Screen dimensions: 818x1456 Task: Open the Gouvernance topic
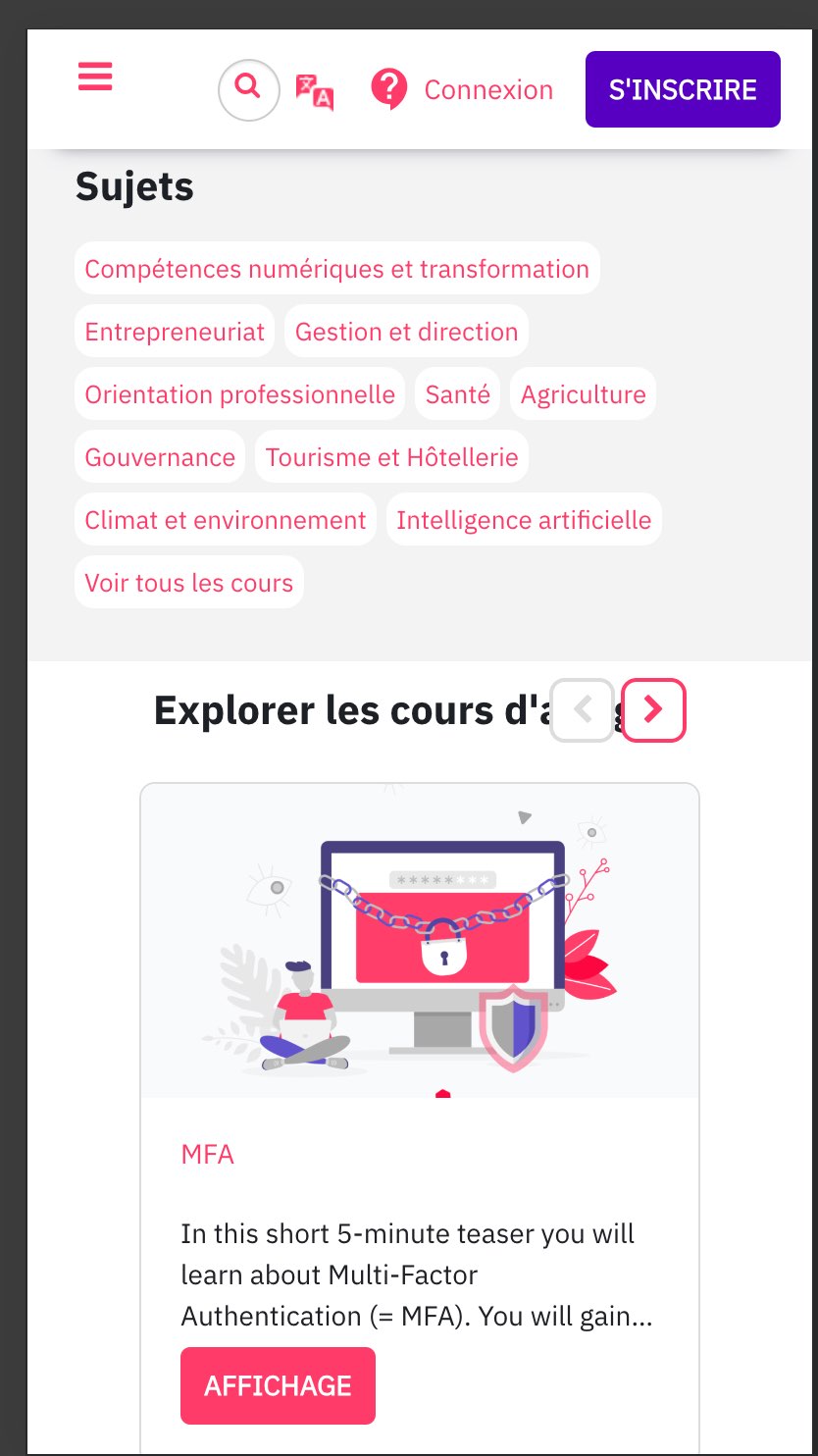[x=160, y=457]
